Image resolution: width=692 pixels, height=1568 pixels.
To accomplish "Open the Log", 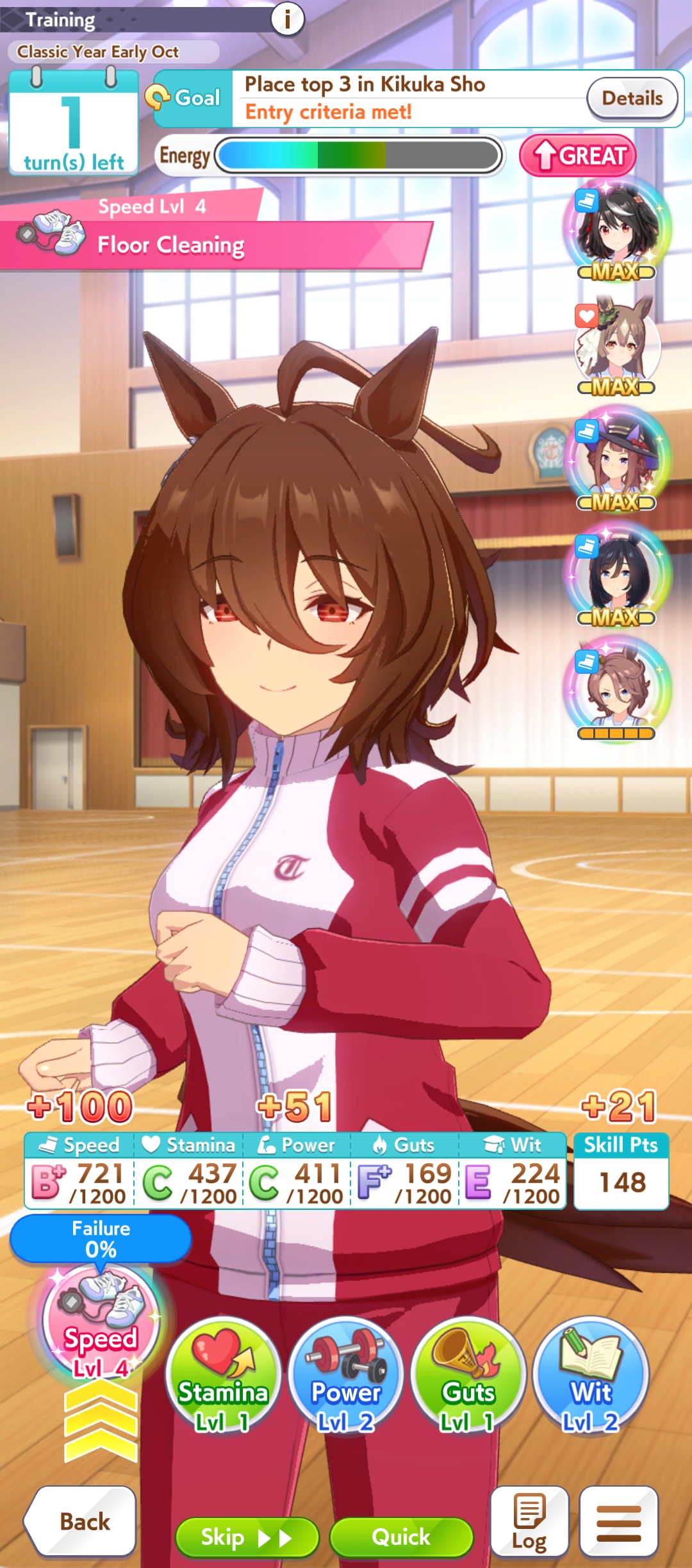I will [x=529, y=1521].
